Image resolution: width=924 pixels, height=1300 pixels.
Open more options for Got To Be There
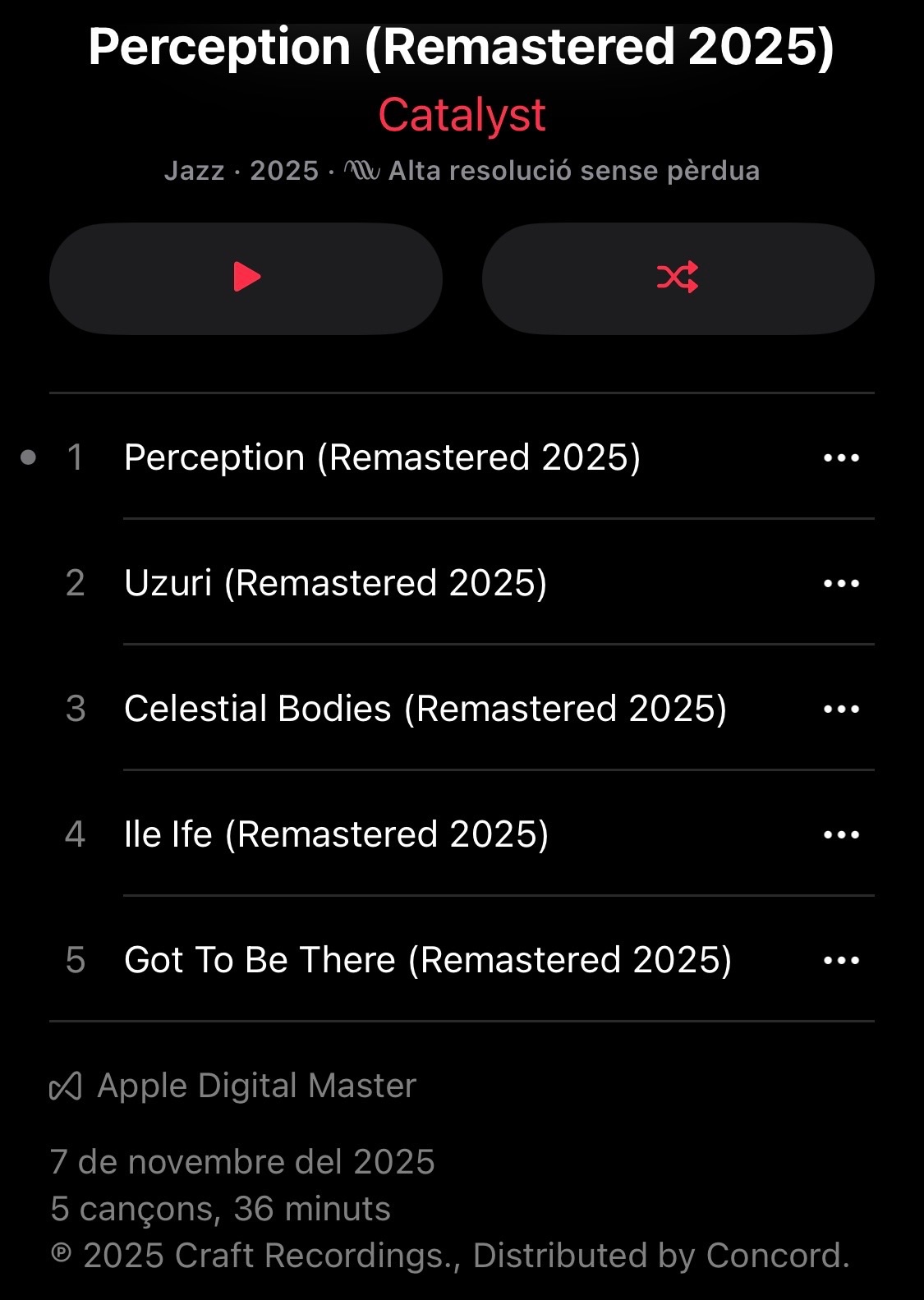841,961
